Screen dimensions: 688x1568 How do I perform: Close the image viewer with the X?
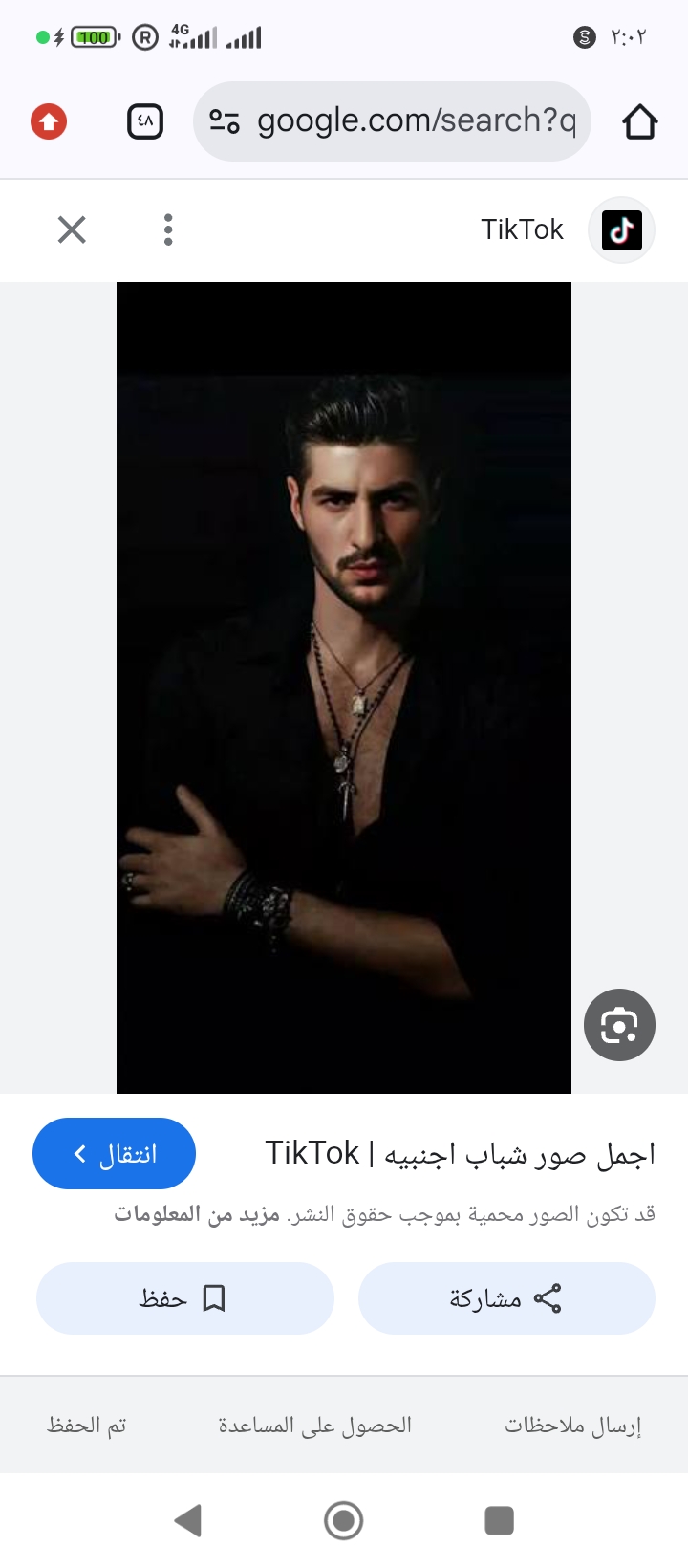click(x=71, y=229)
